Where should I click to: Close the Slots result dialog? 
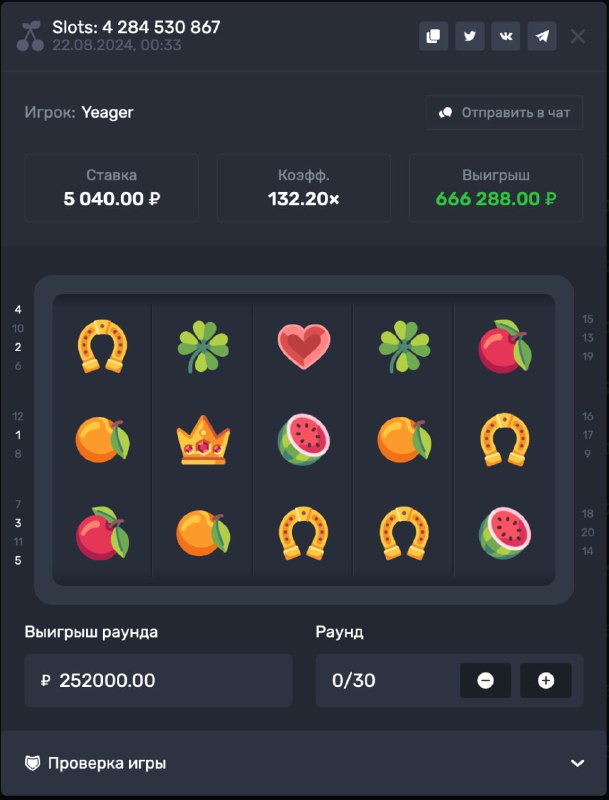pyautogui.click(x=578, y=36)
